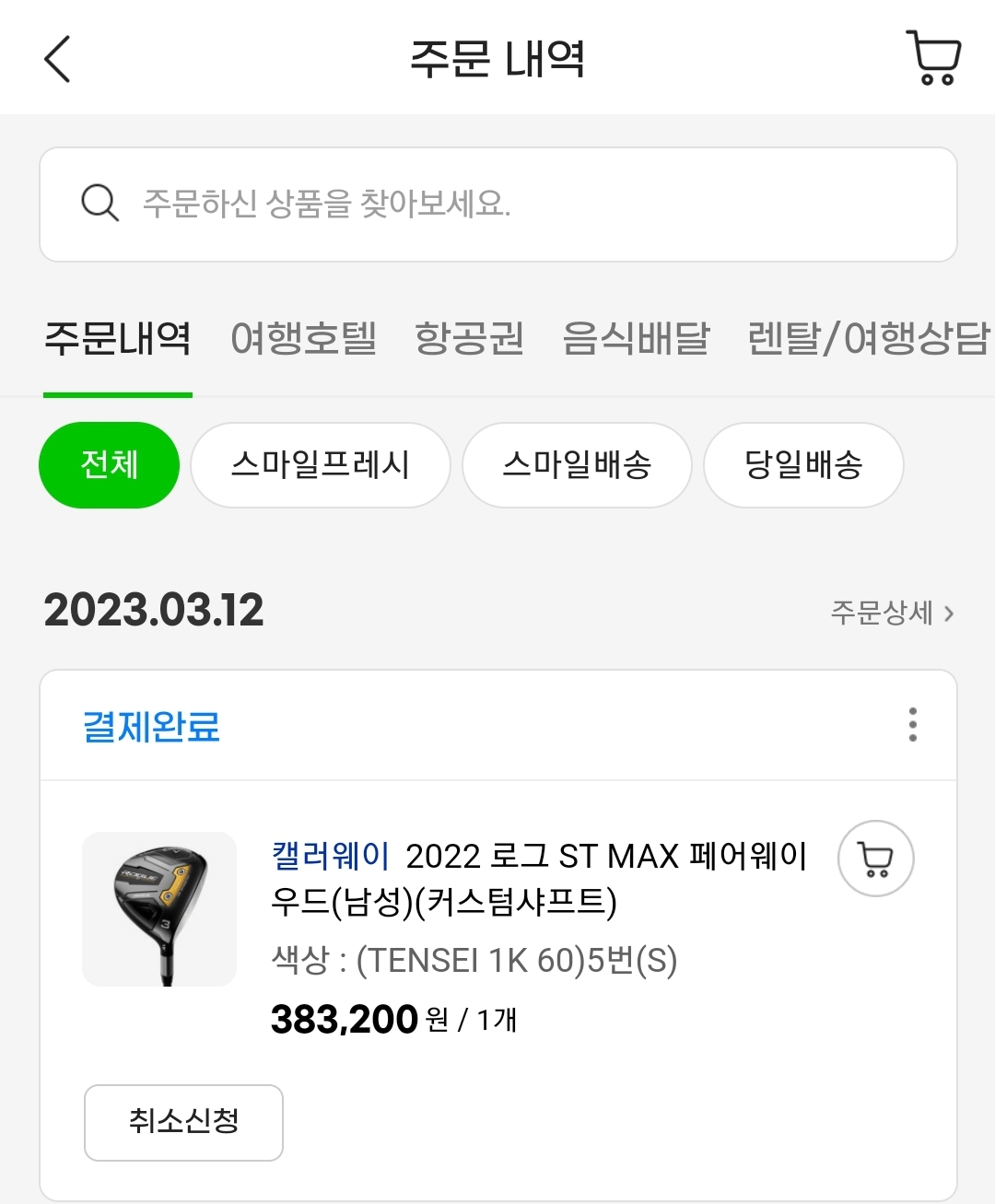Open the golf club product image

[x=159, y=909]
